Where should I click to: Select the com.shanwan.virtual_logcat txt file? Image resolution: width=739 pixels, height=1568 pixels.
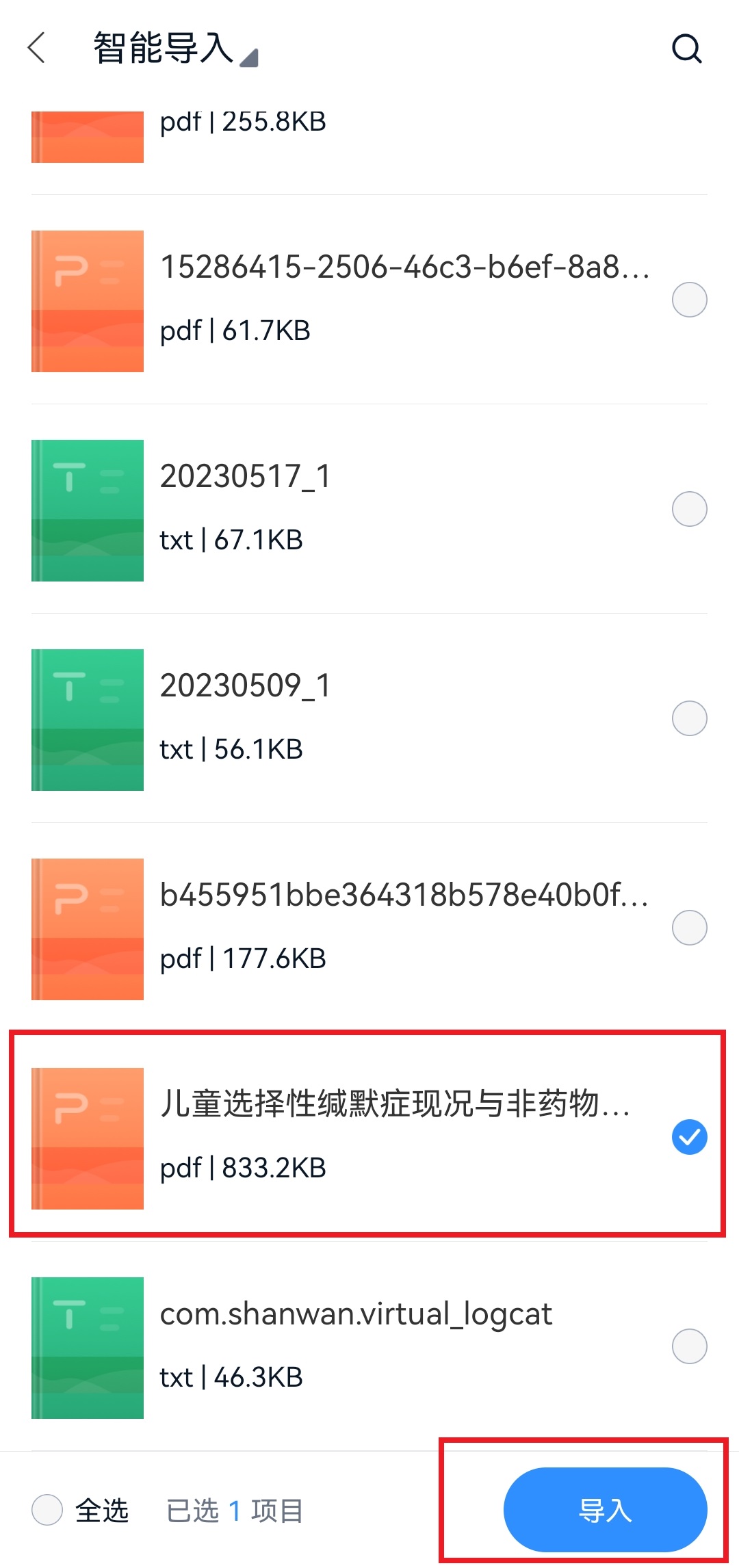[689, 1346]
